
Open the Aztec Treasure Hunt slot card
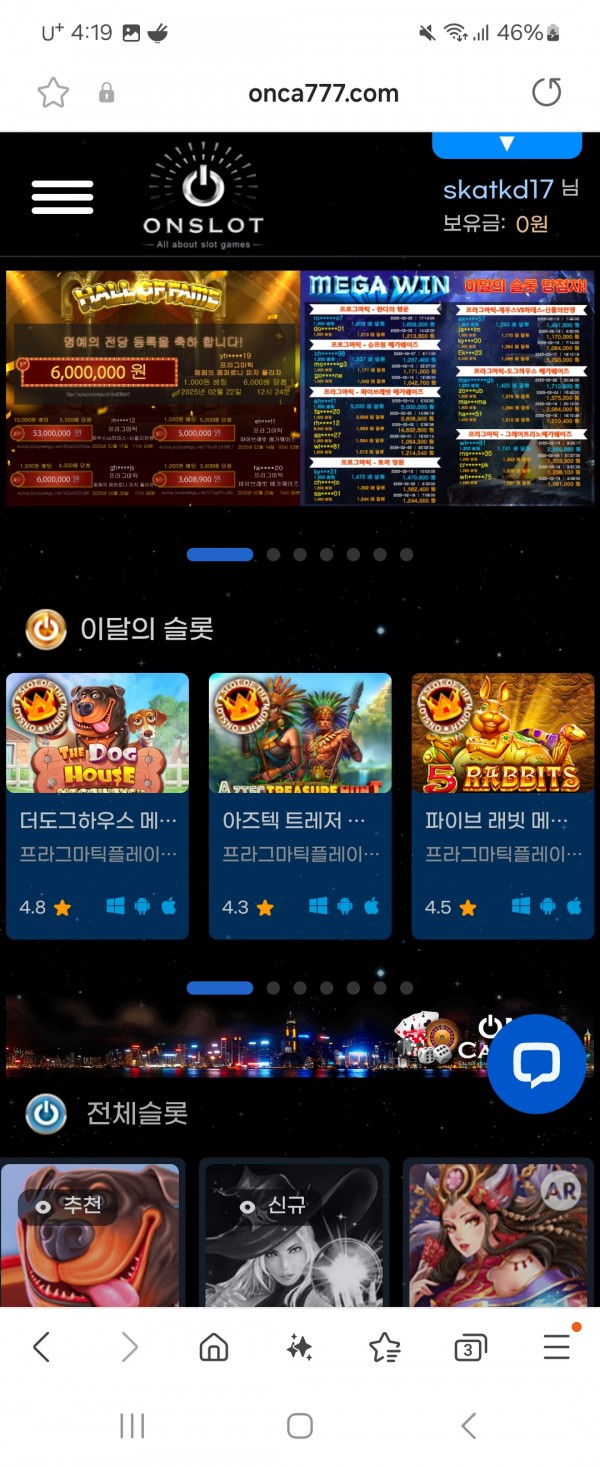pyautogui.click(x=300, y=805)
